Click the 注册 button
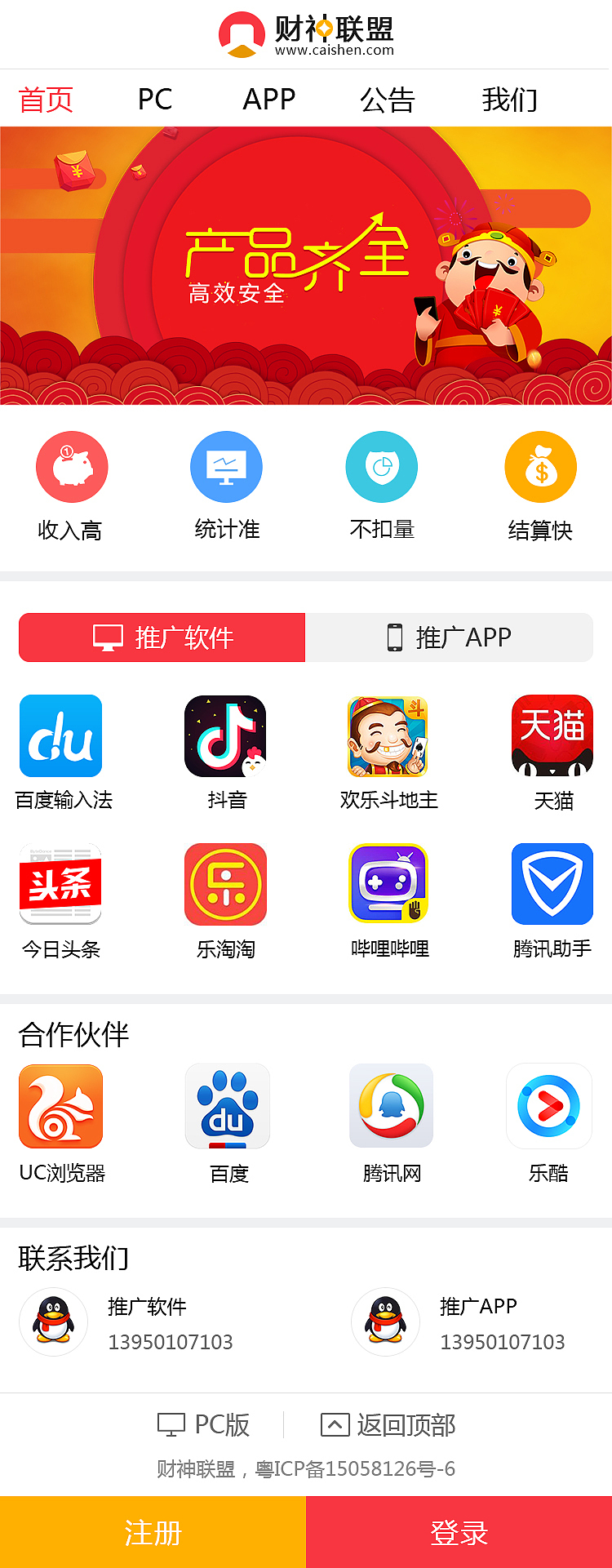Image resolution: width=612 pixels, height=1568 pixels. 153,1532
